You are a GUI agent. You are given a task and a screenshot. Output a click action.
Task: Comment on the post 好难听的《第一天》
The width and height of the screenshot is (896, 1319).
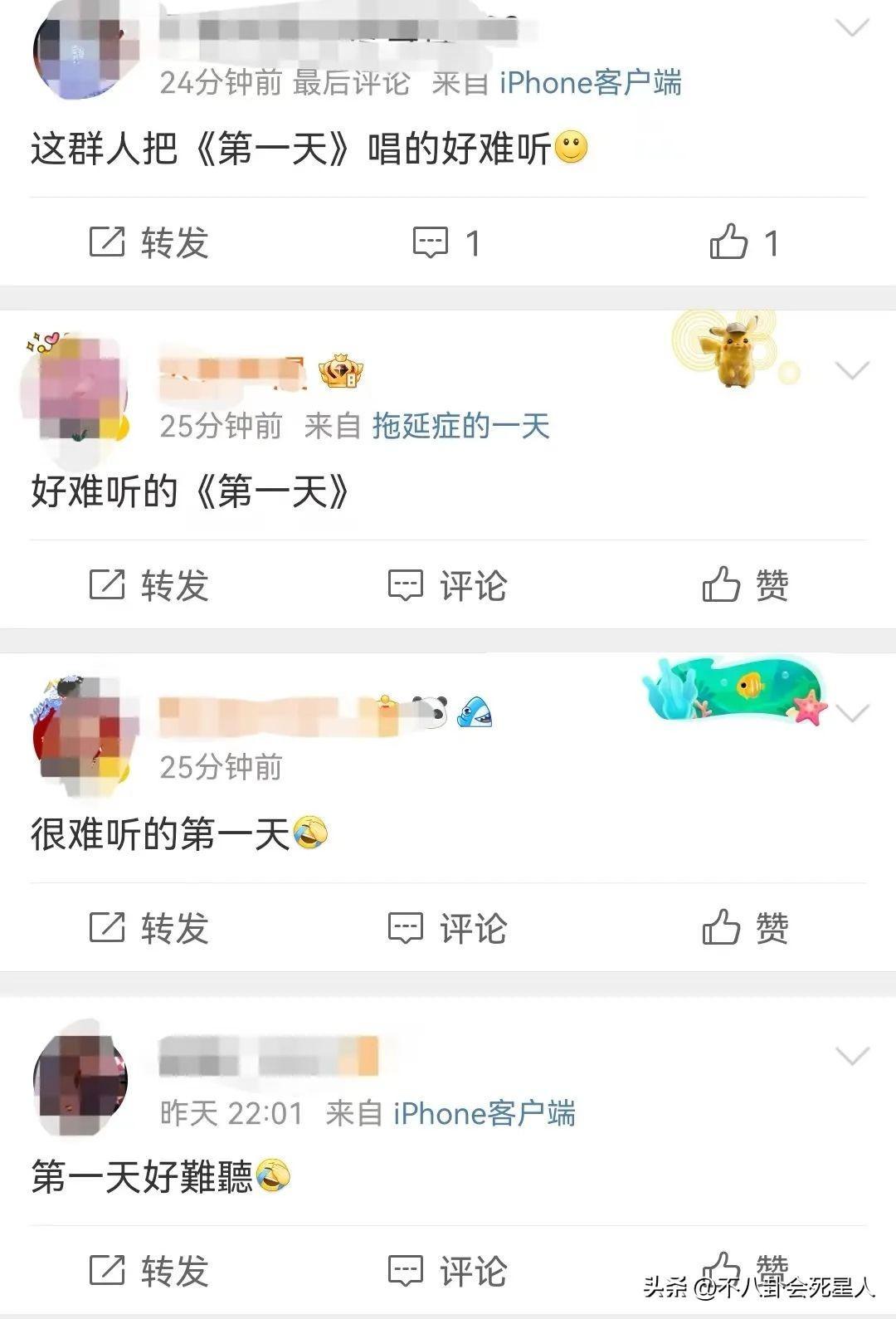pos(448,585)
